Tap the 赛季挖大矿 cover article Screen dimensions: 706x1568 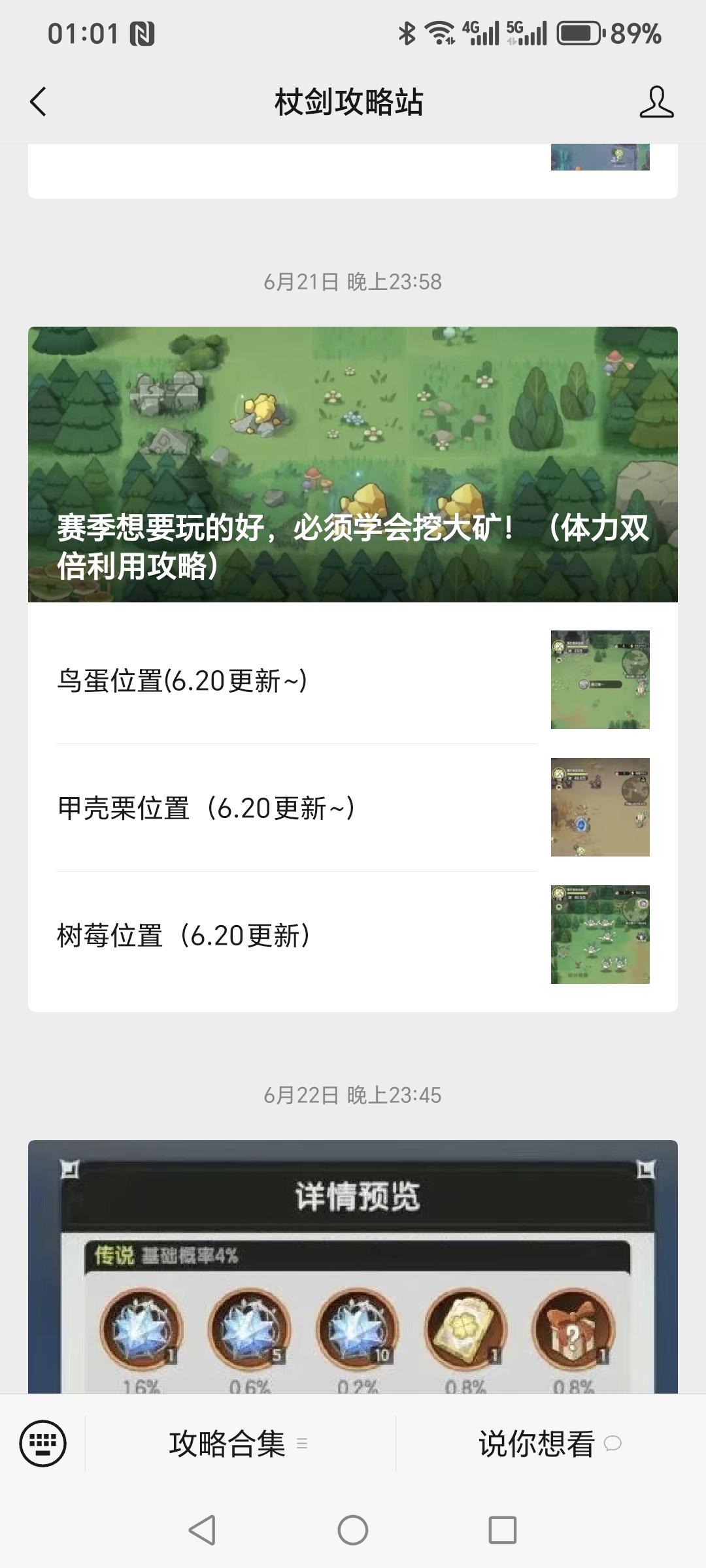353,464
